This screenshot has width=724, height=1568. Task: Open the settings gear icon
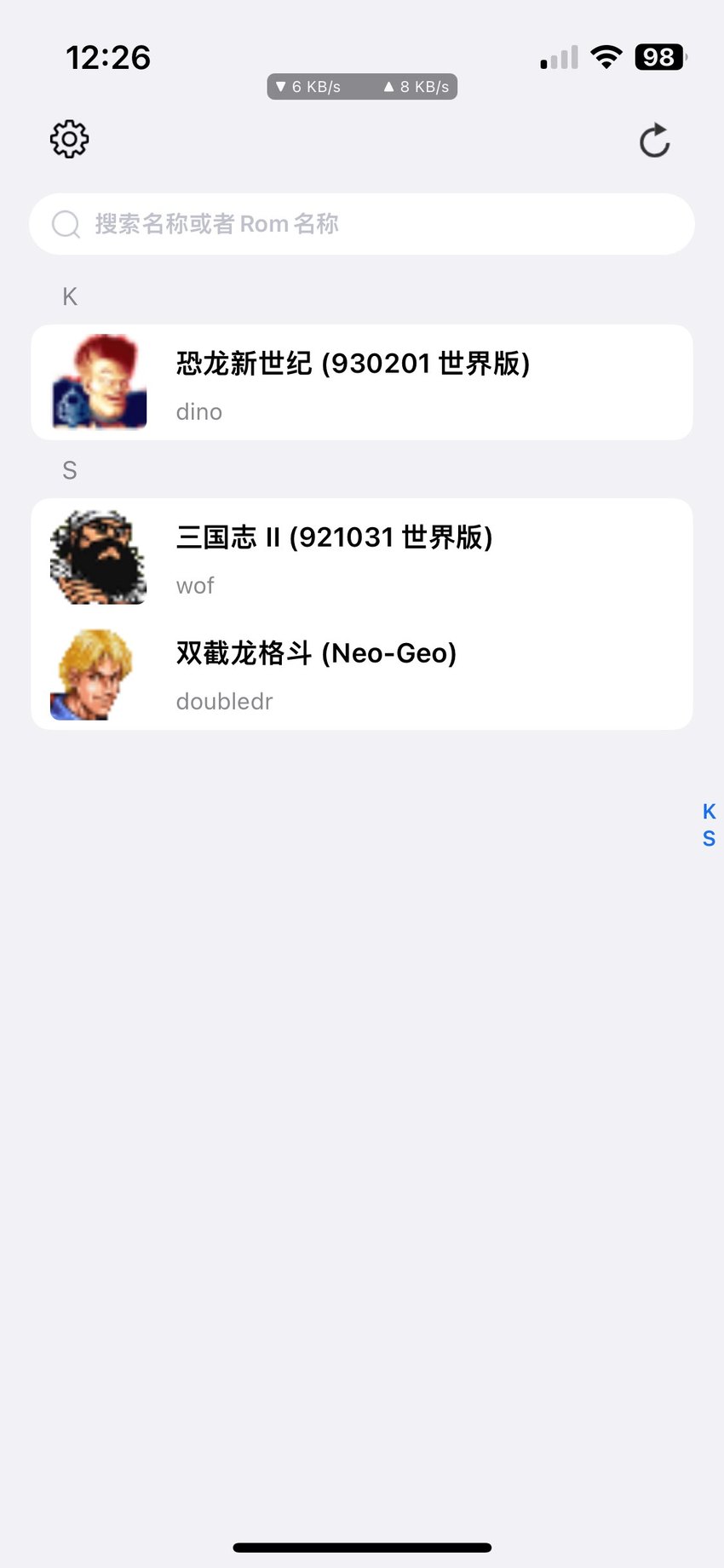click(69, 139)
